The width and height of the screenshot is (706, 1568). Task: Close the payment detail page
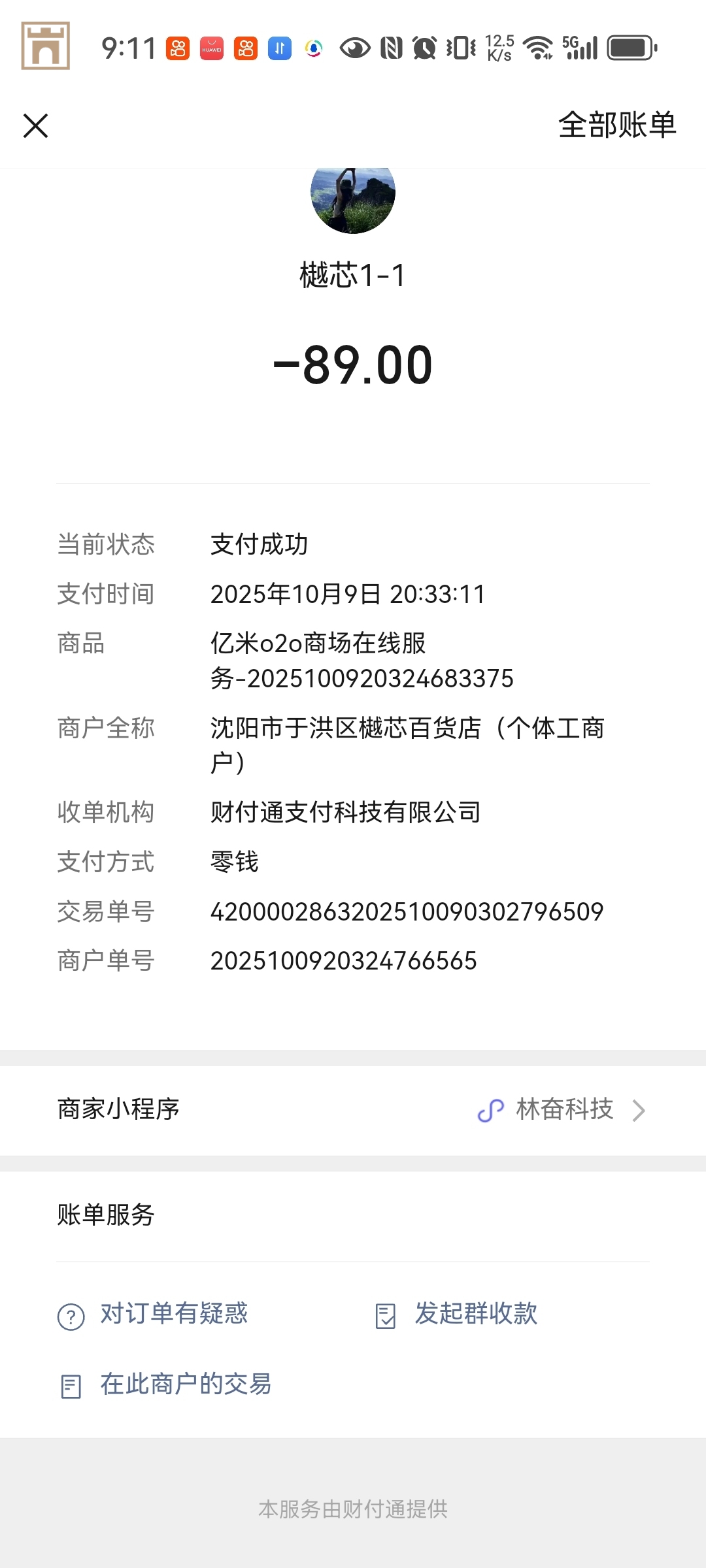coord(36,126)
